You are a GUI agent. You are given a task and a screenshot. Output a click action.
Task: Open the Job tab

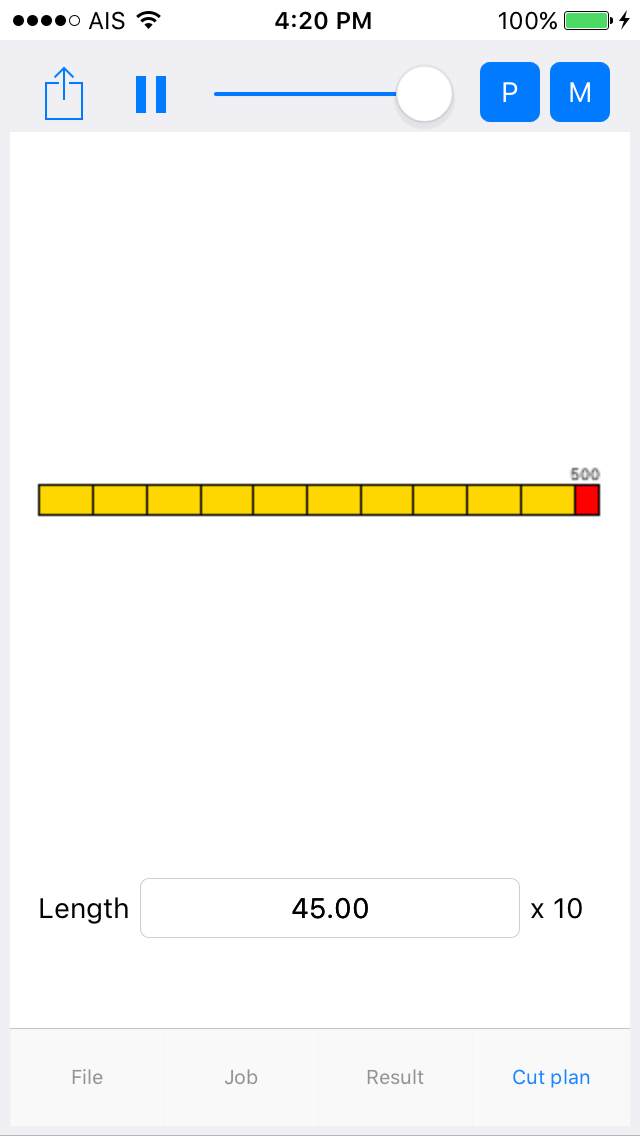click(x=241, y=1077)
